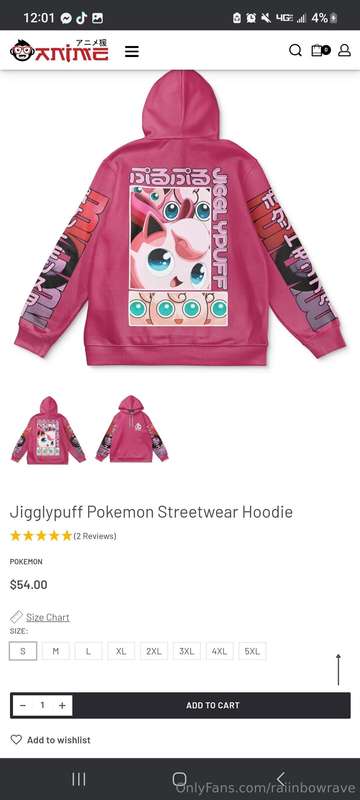Choose size S

(x=23, y=651)
